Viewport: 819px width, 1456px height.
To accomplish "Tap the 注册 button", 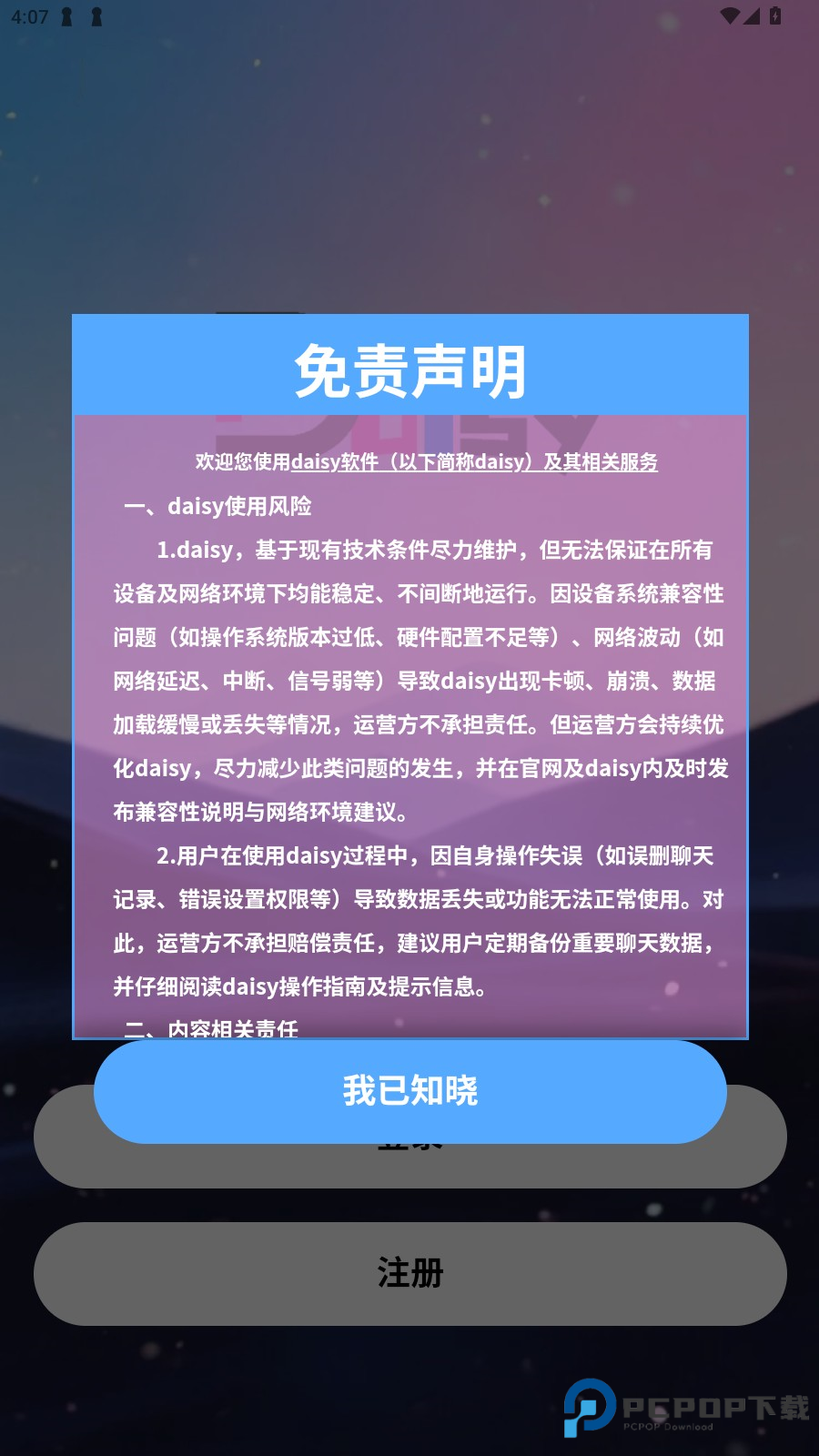I will [x=409, y=1273].
